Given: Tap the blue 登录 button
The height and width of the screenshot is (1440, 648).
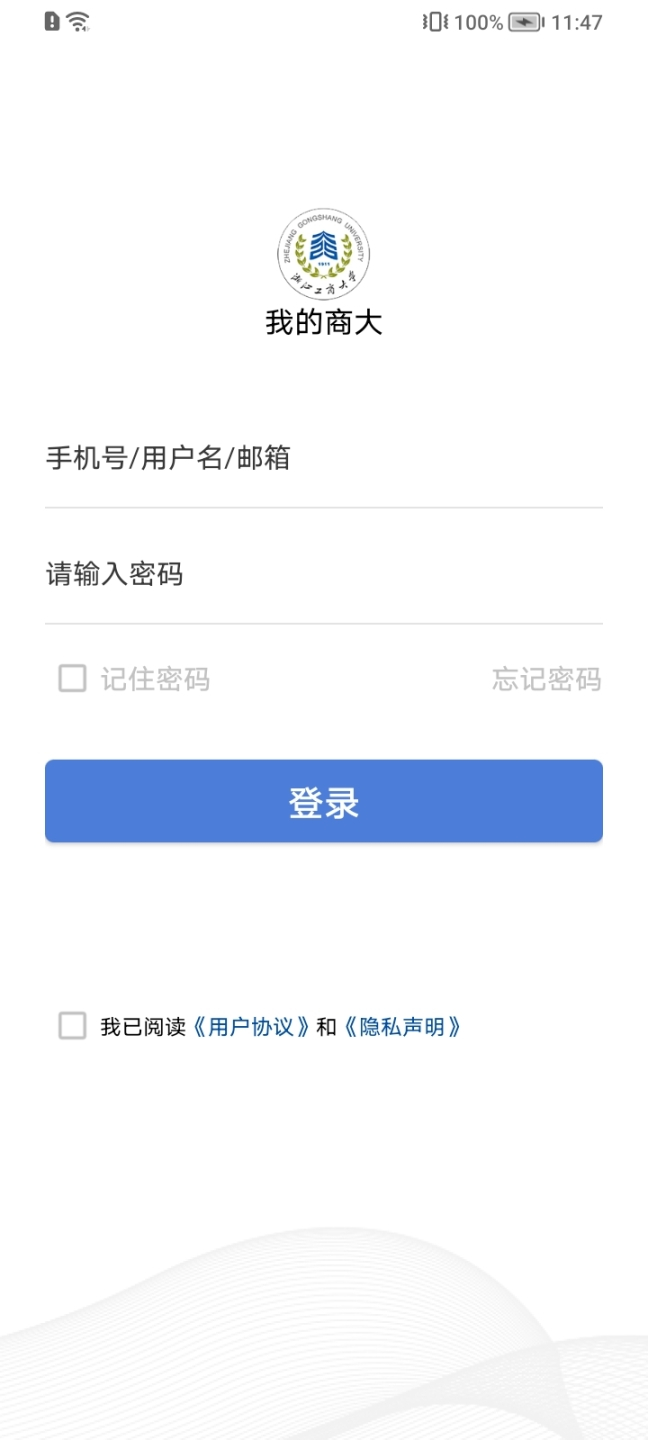Looking at the screenshot, I should click(323, 801).
